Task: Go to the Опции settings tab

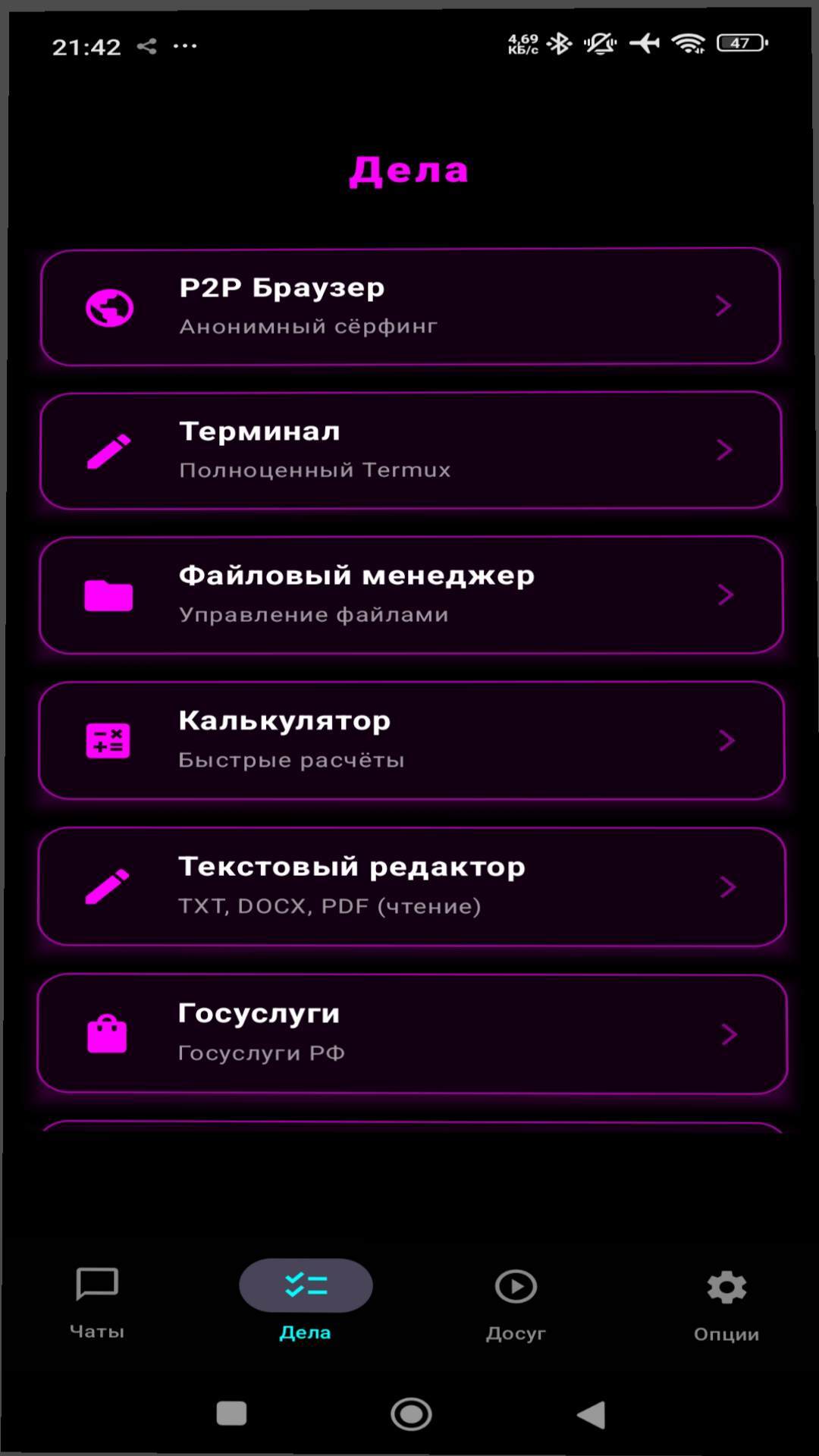Action: 726,1302
